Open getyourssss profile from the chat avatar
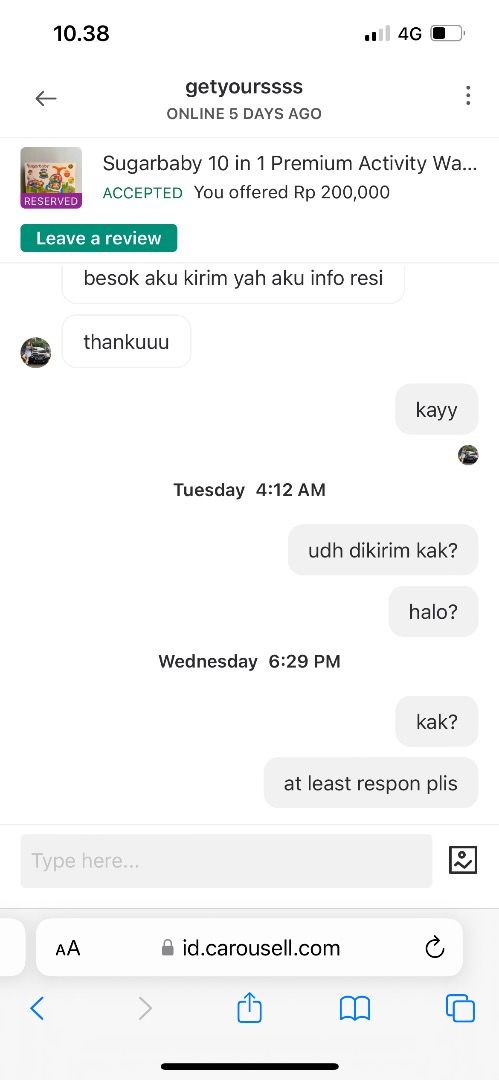The image size is (499, 1080). [x=36, y=353]
